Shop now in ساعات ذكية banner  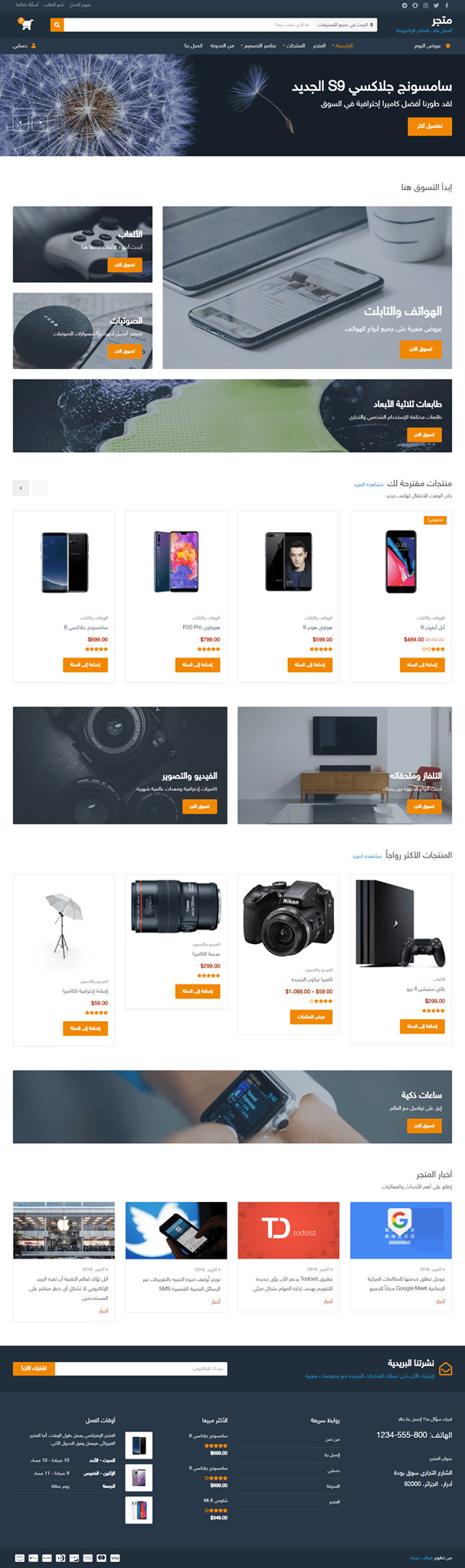click(424, 1125)
